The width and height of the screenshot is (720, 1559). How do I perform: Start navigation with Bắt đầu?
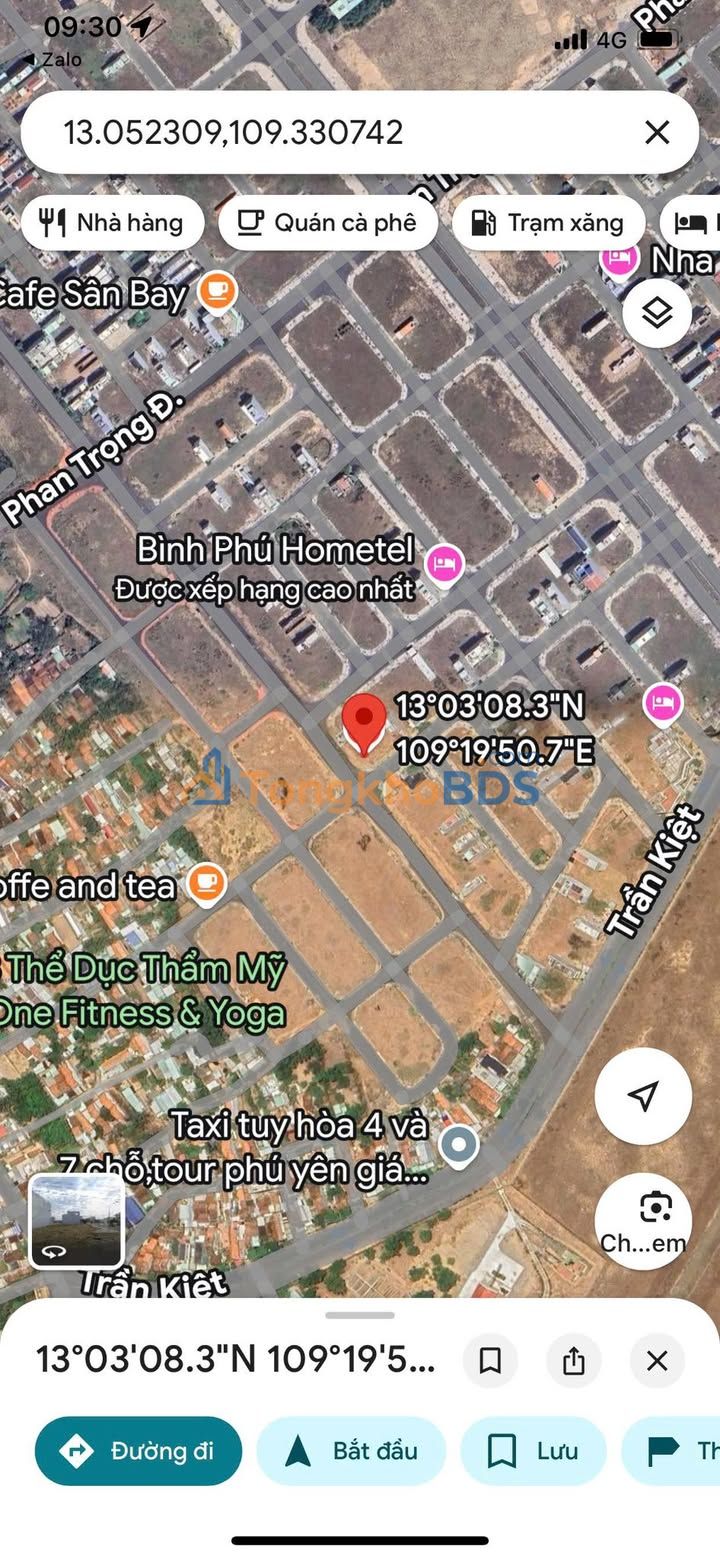point(351,1451)
